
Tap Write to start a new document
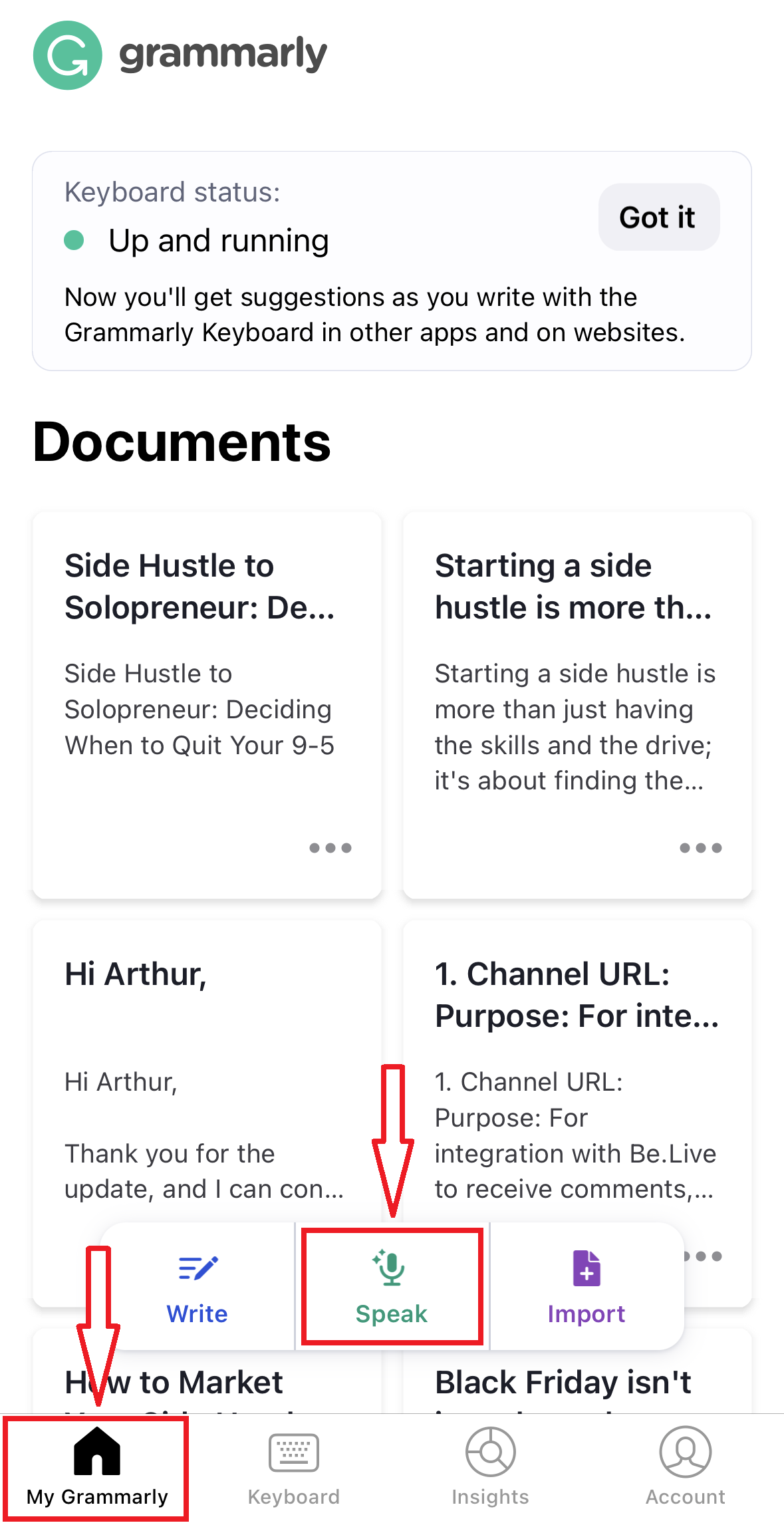click(197, 1286)
